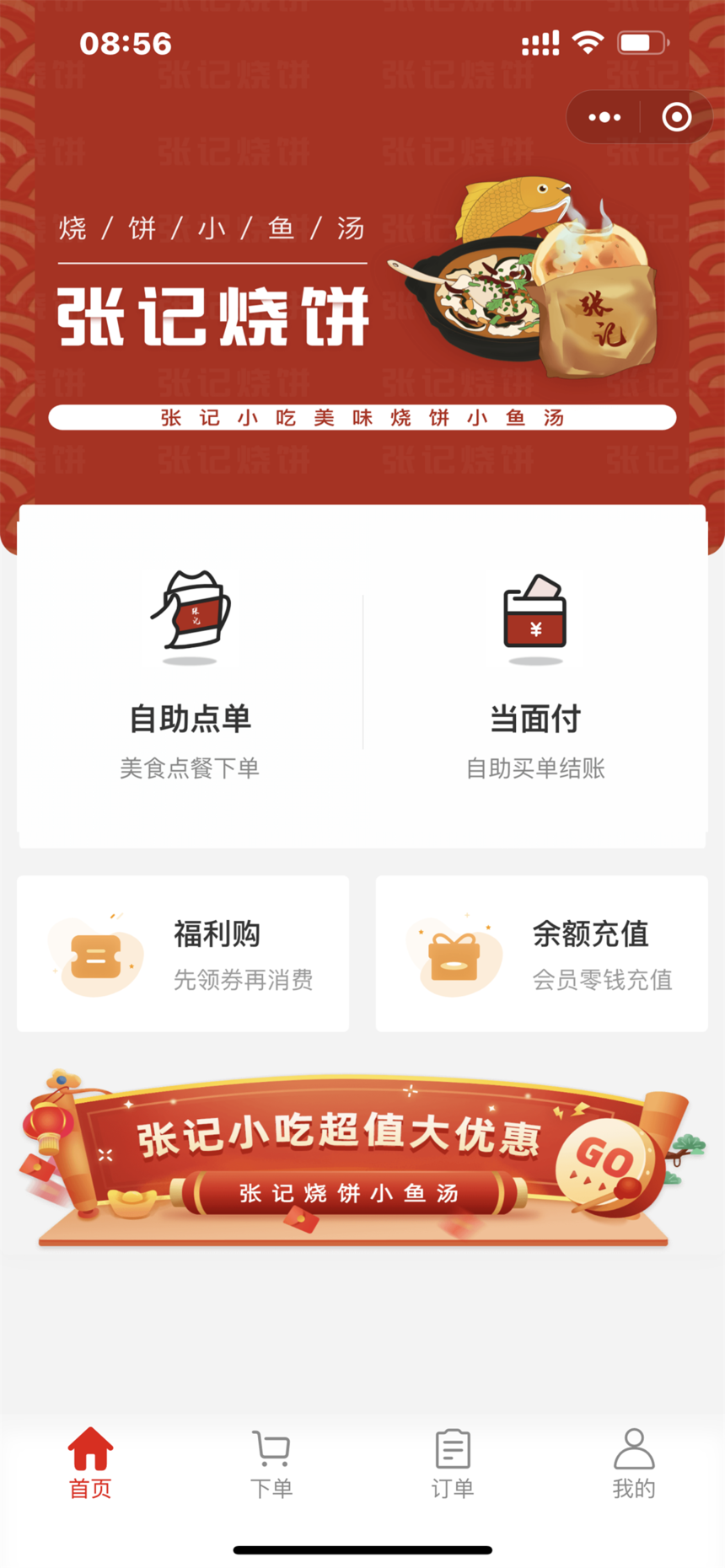Image resolution: width=725 pixels, height=1568 pixels.
Task: Start 自助点单 via 美食点餐下单 text
Action: pyautogui.click(x=189, y=768)
